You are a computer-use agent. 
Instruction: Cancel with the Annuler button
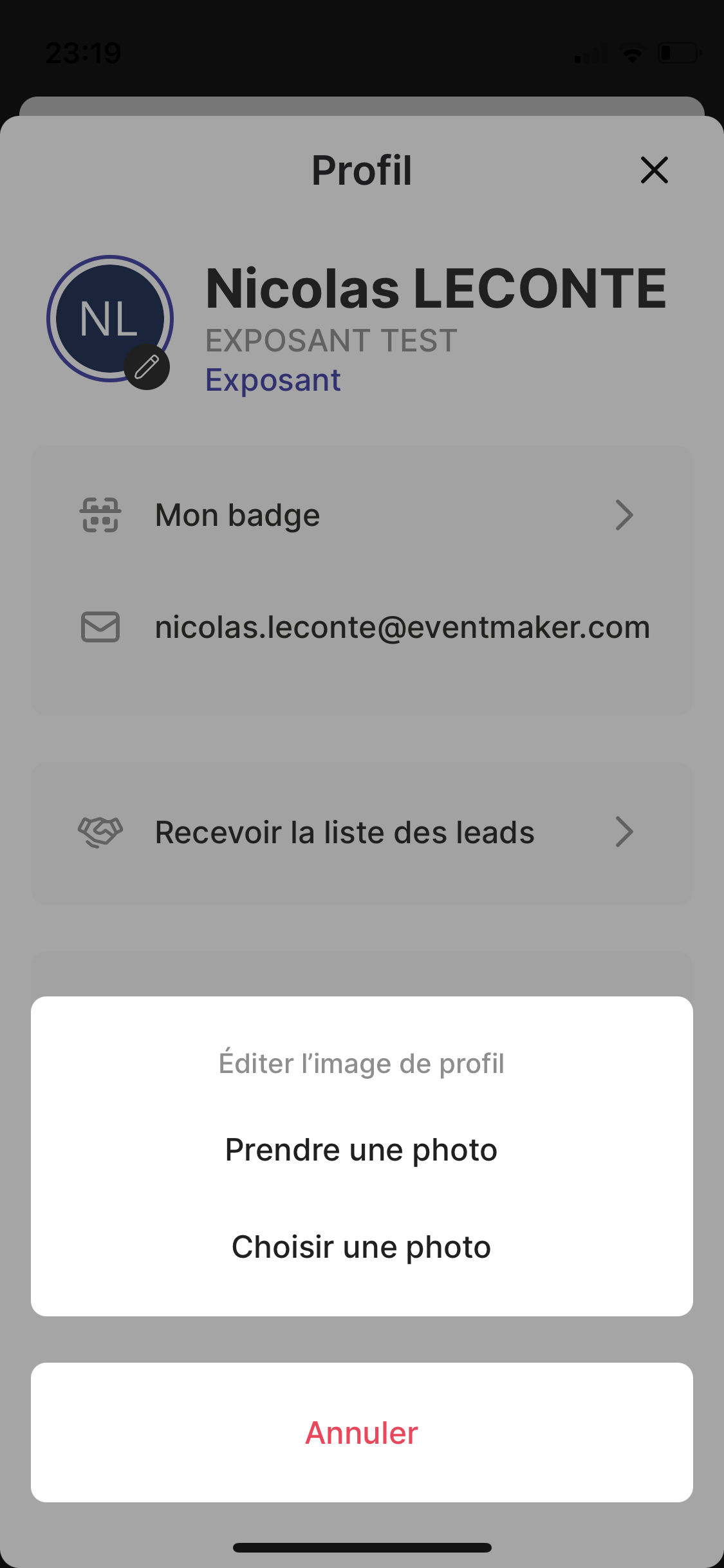361,1432
